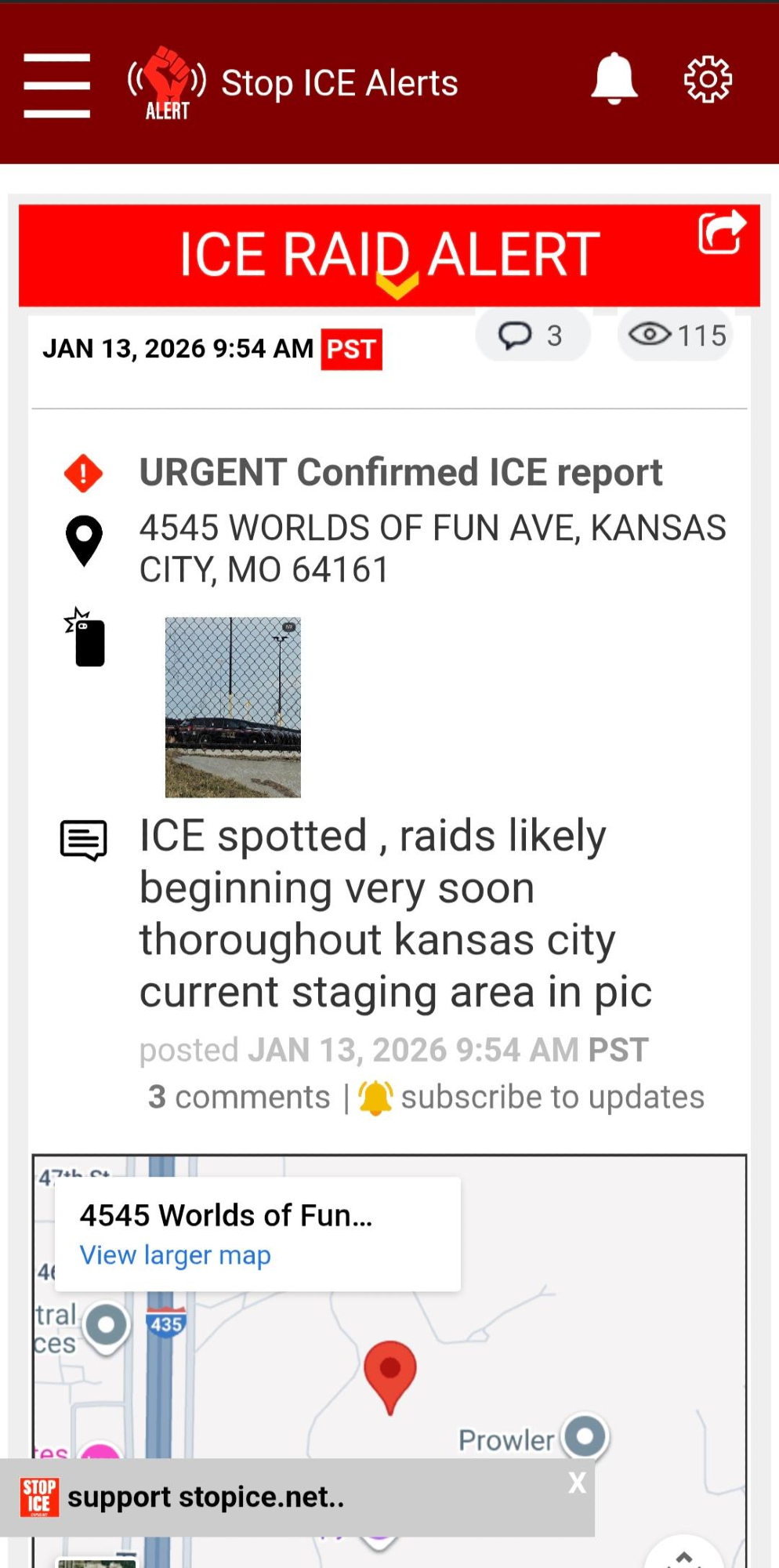The image size is (779, 1568).
Task: Open the 3 comments bubble
Action: click(532, 336)
